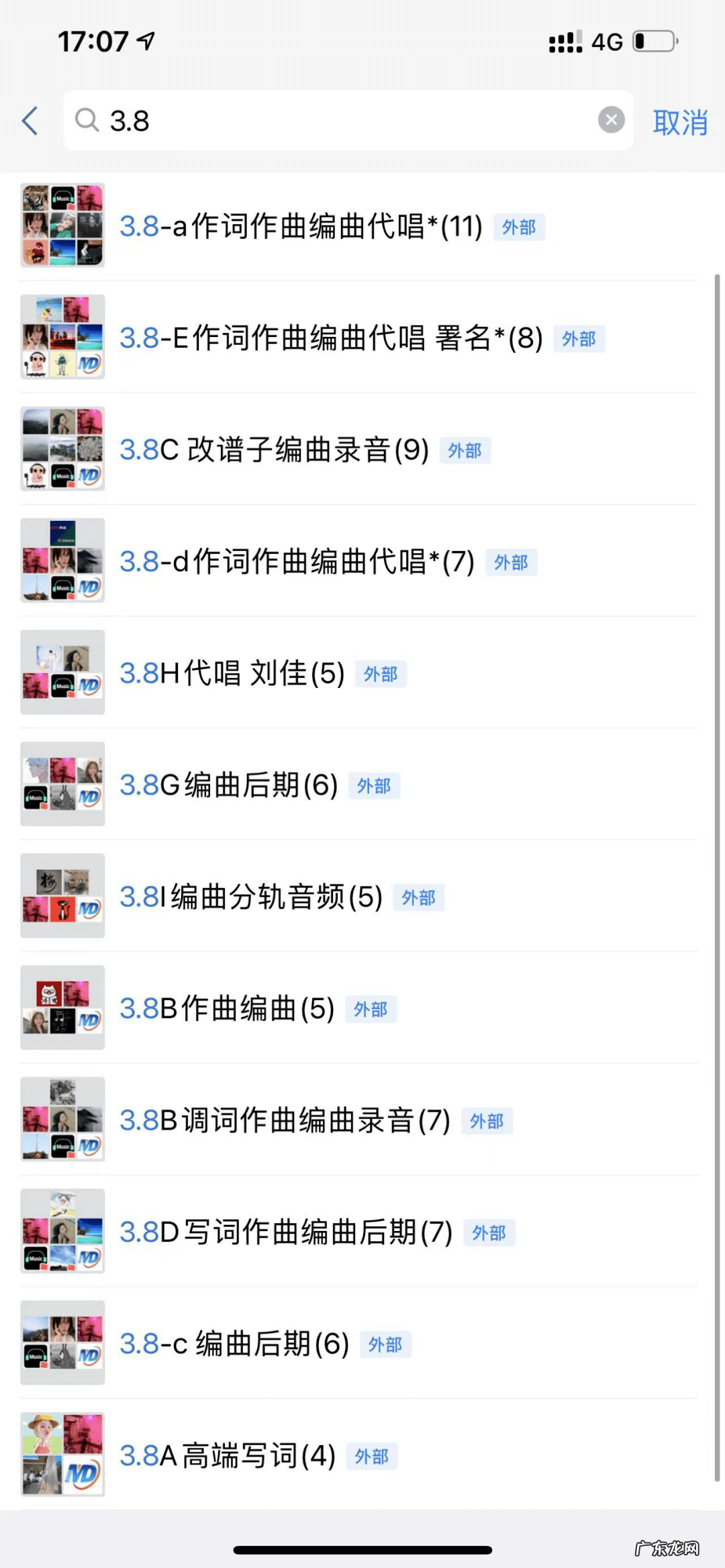Image resolution: width=725 pixels, height=1568 pixels.
Task: Open the 3.8A高端写词(4) group
Action: 227,1456
